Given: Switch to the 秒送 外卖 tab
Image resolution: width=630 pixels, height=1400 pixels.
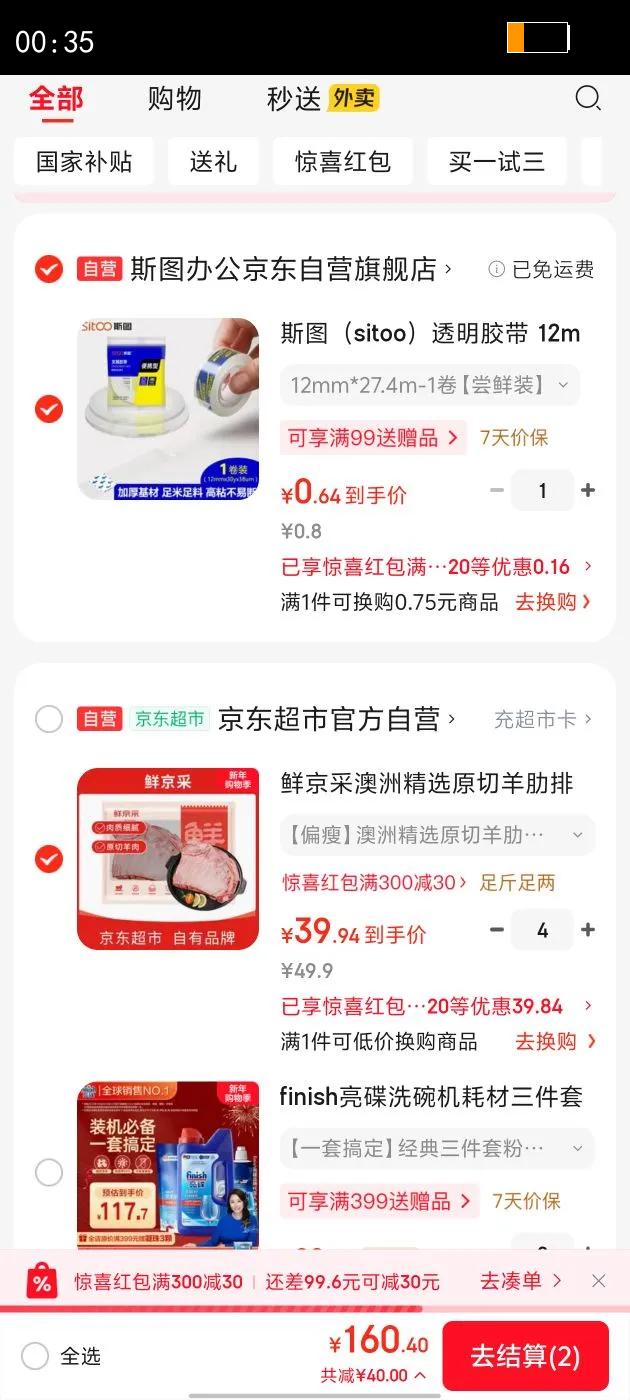Looking at the screenshot, I should (322, 99).
